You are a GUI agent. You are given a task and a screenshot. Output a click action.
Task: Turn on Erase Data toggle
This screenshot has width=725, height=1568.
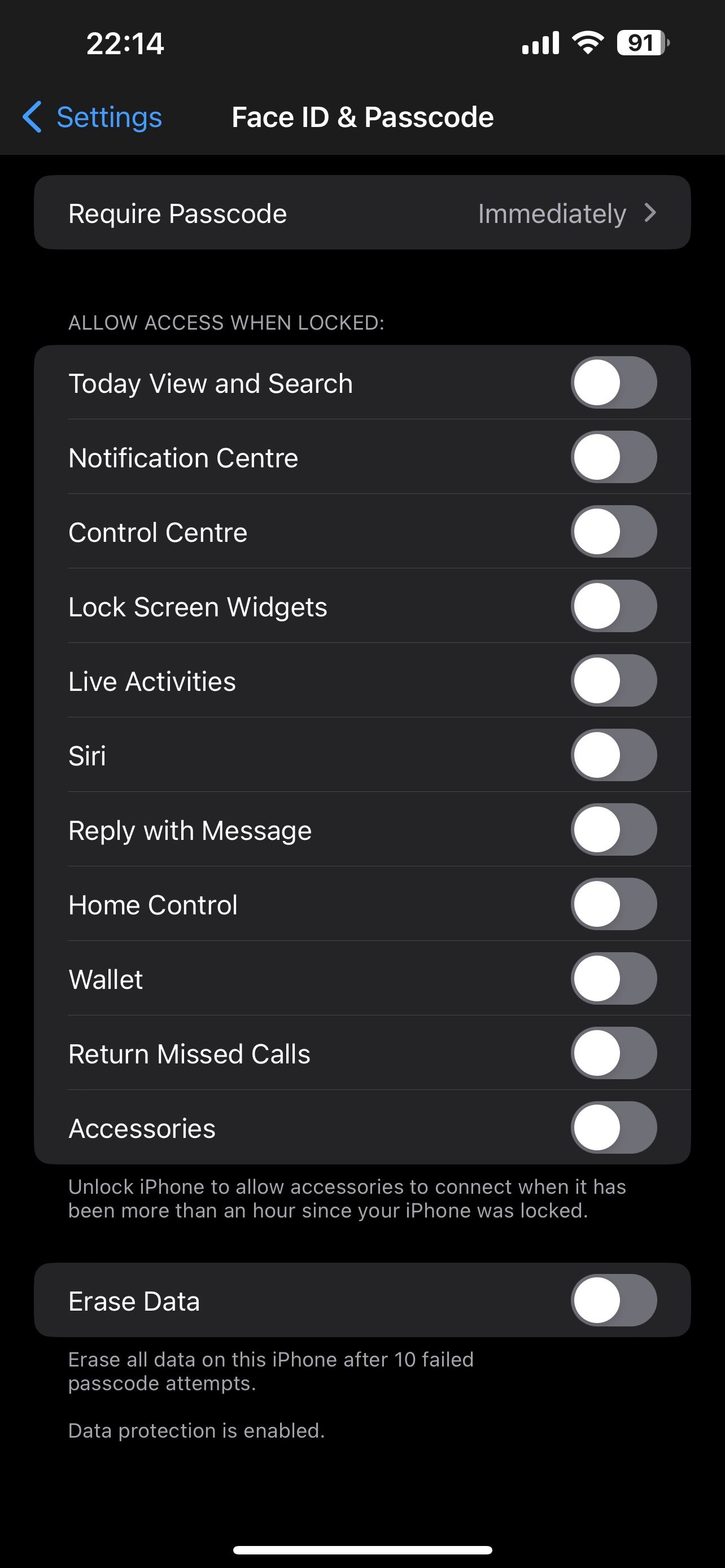coord(613,1301)
